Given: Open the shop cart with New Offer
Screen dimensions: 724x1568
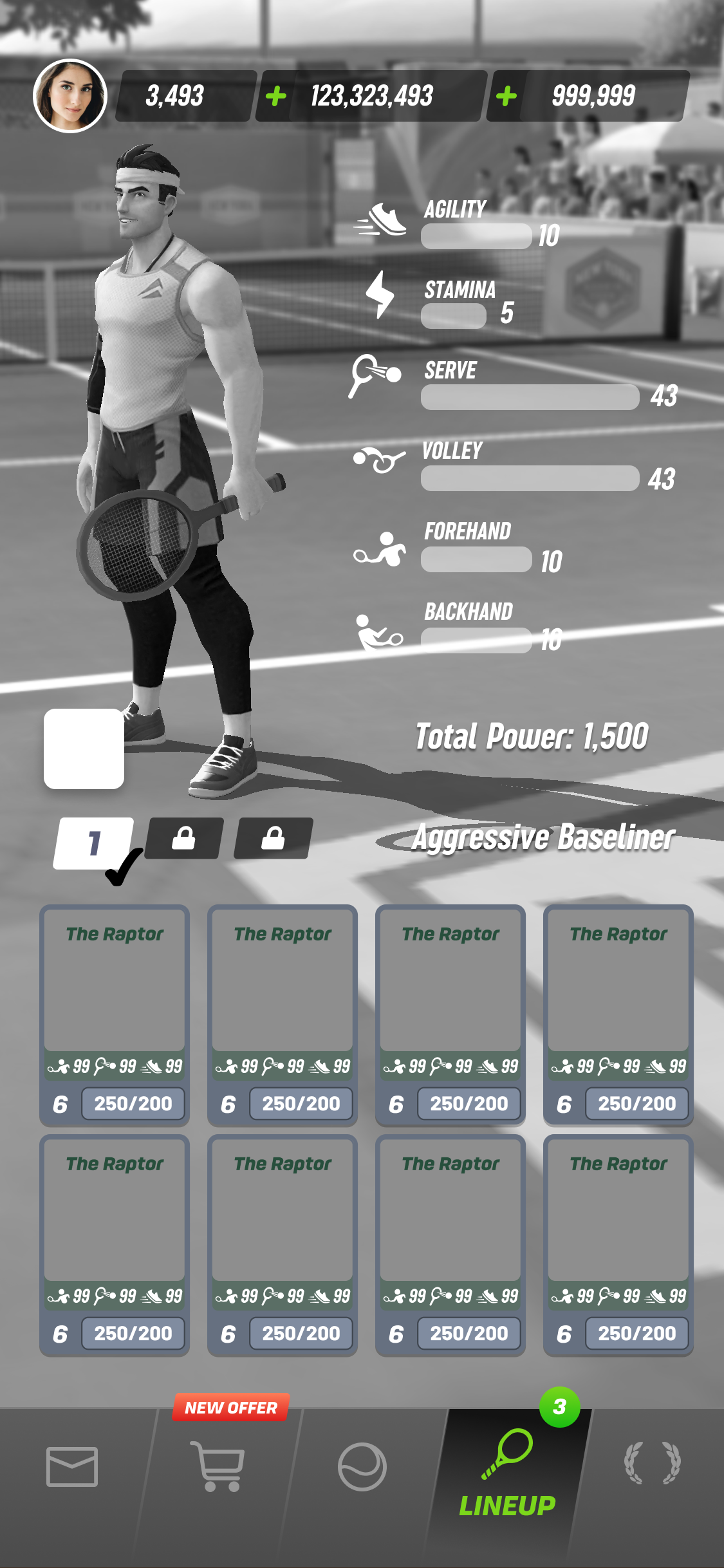Looking at the screenshot, I should (x=218, y=1467).
